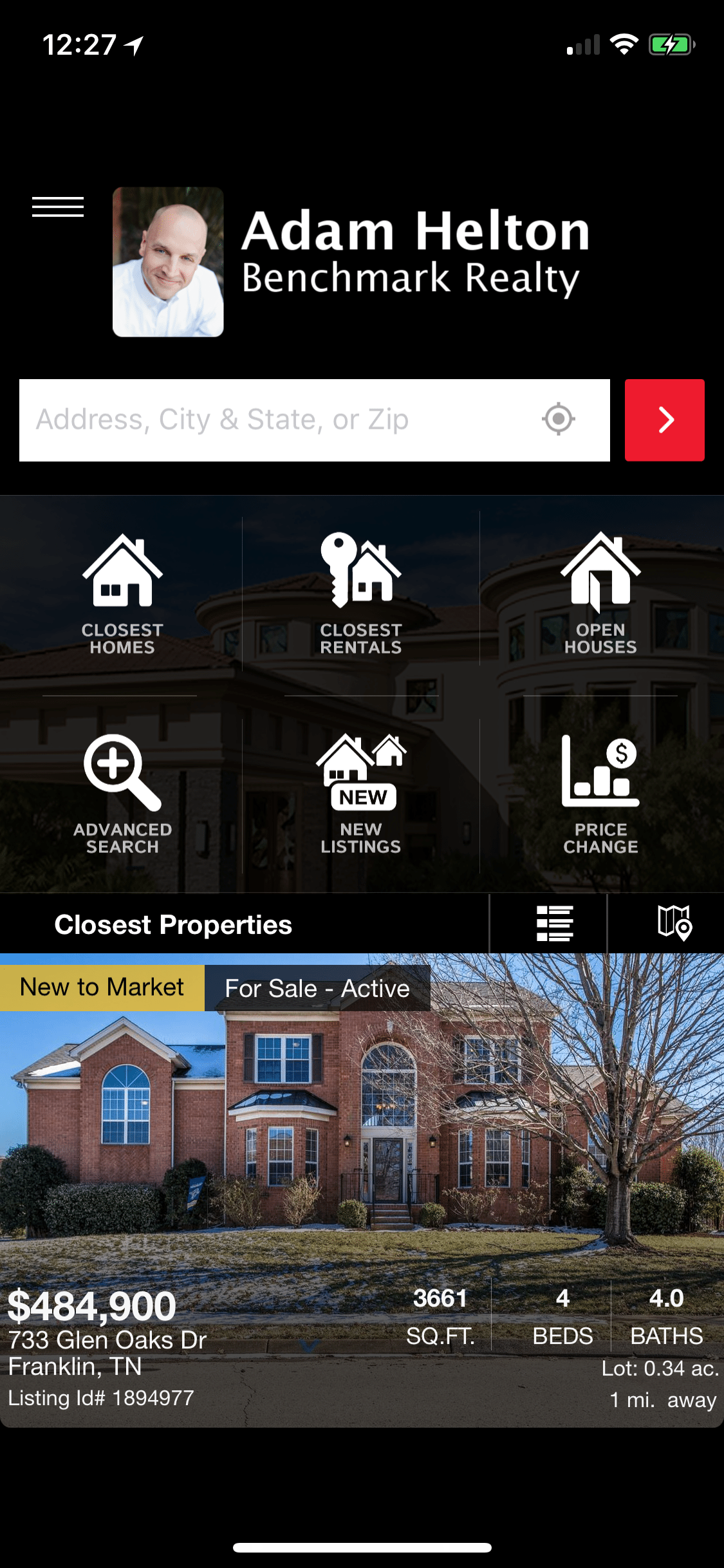Browse New Listings
724x1568 pixels.
(x=361, y=794)
